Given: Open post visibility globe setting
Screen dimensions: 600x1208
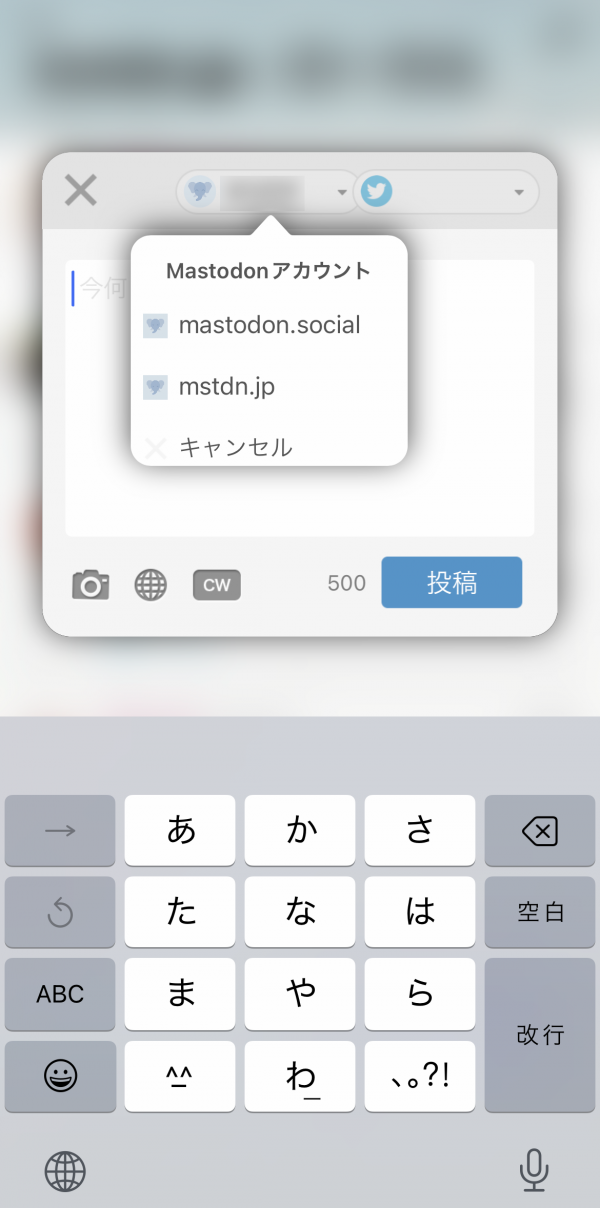Looking at the screenshot, I should tap(151, 585).
